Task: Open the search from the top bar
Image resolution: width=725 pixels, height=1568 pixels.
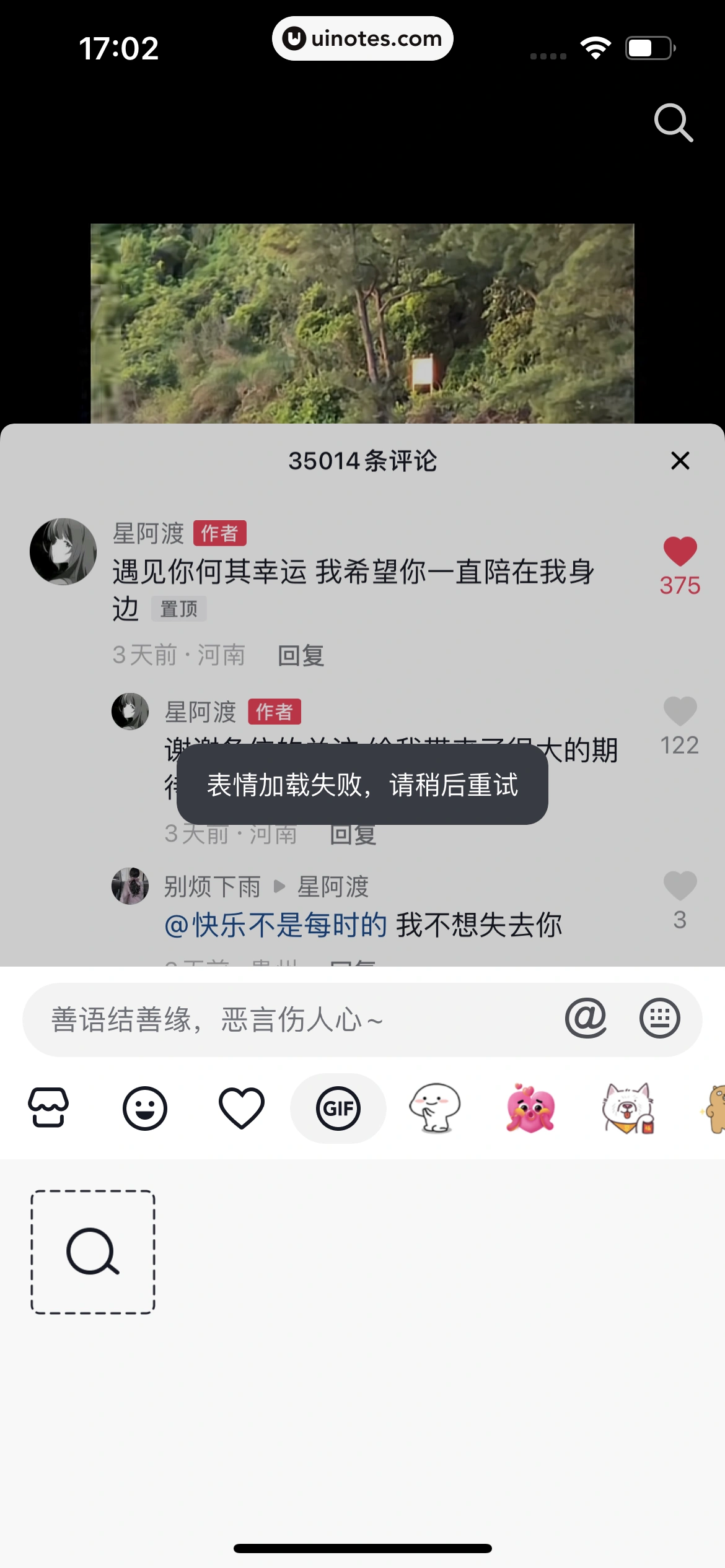Action: [673, 123]
